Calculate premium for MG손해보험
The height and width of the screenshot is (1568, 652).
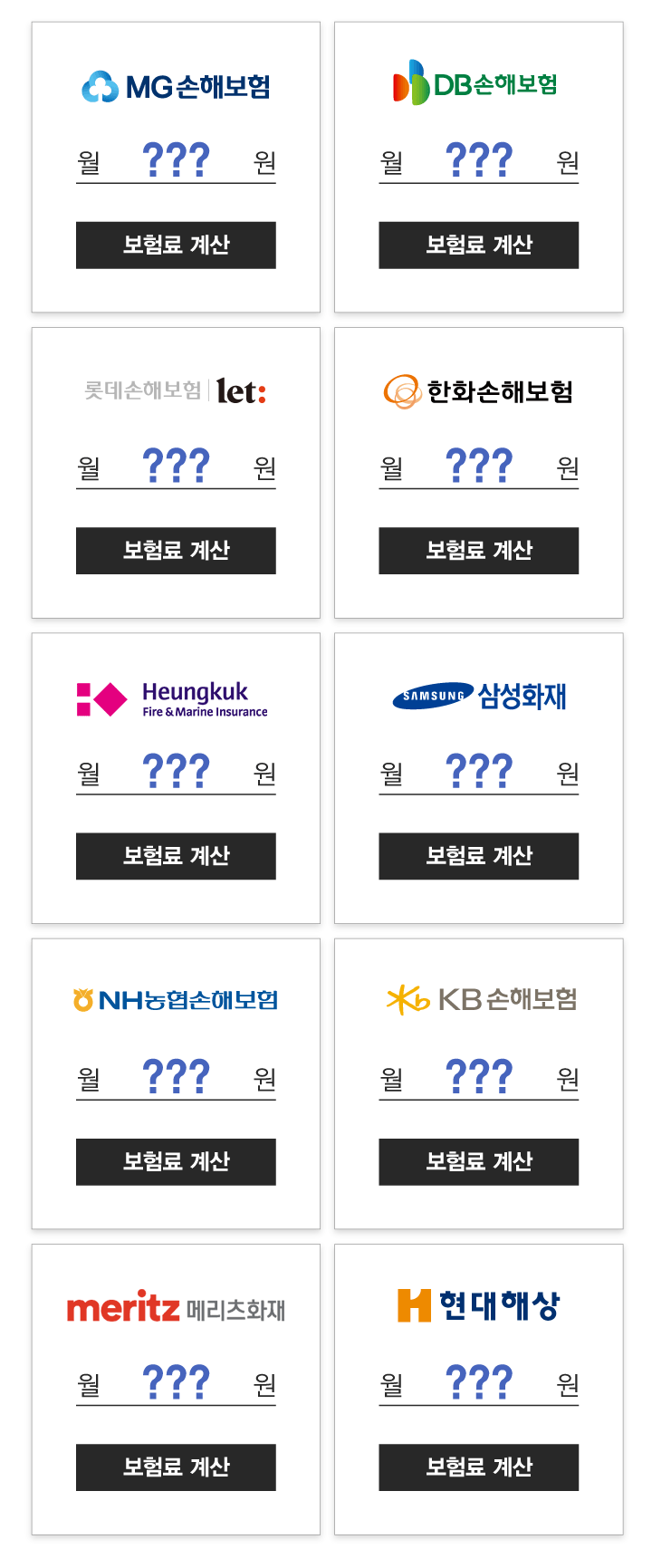[x=176, y=245]
